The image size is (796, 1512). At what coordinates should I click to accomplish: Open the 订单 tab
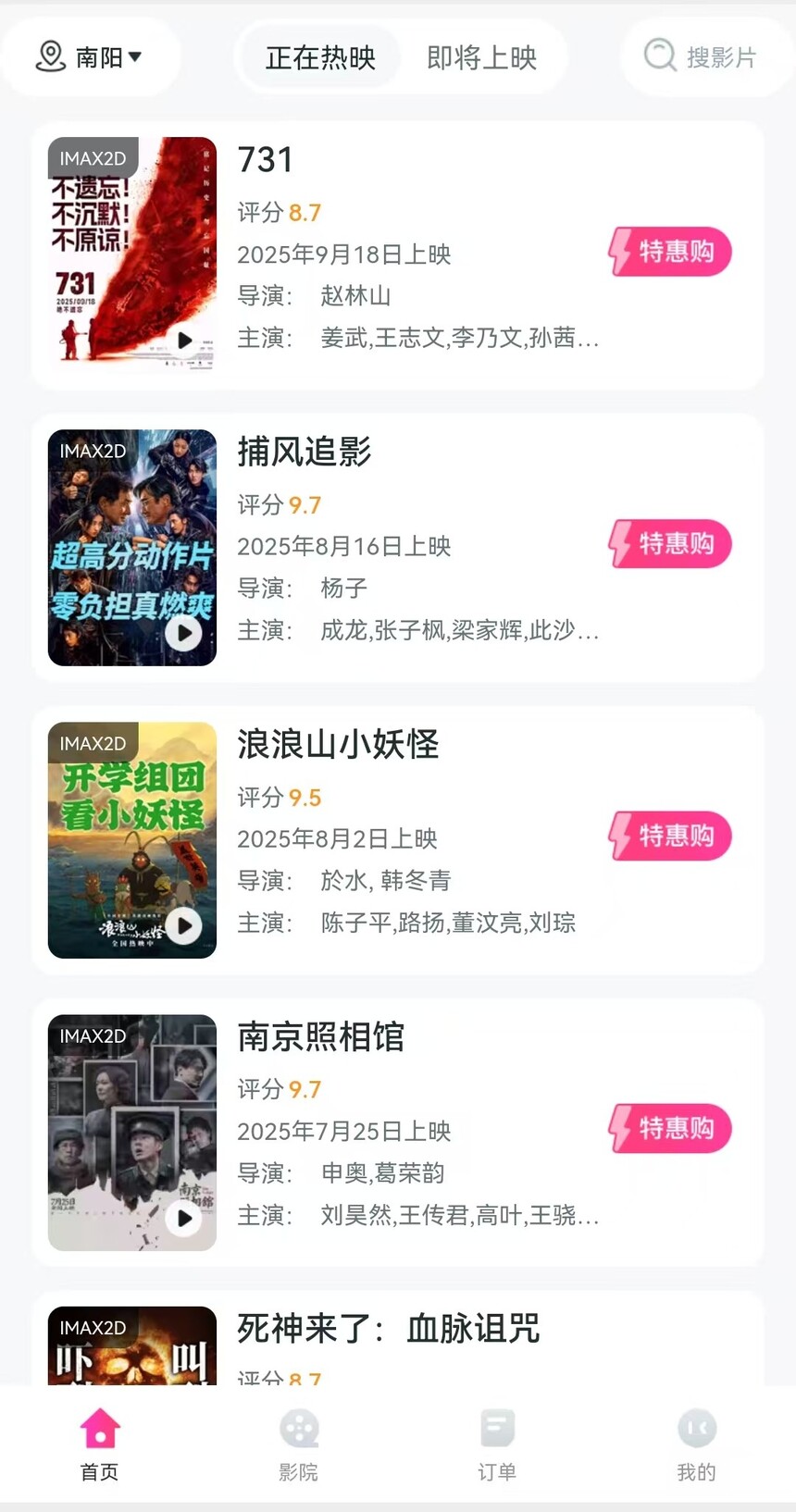coord(497,1444)
